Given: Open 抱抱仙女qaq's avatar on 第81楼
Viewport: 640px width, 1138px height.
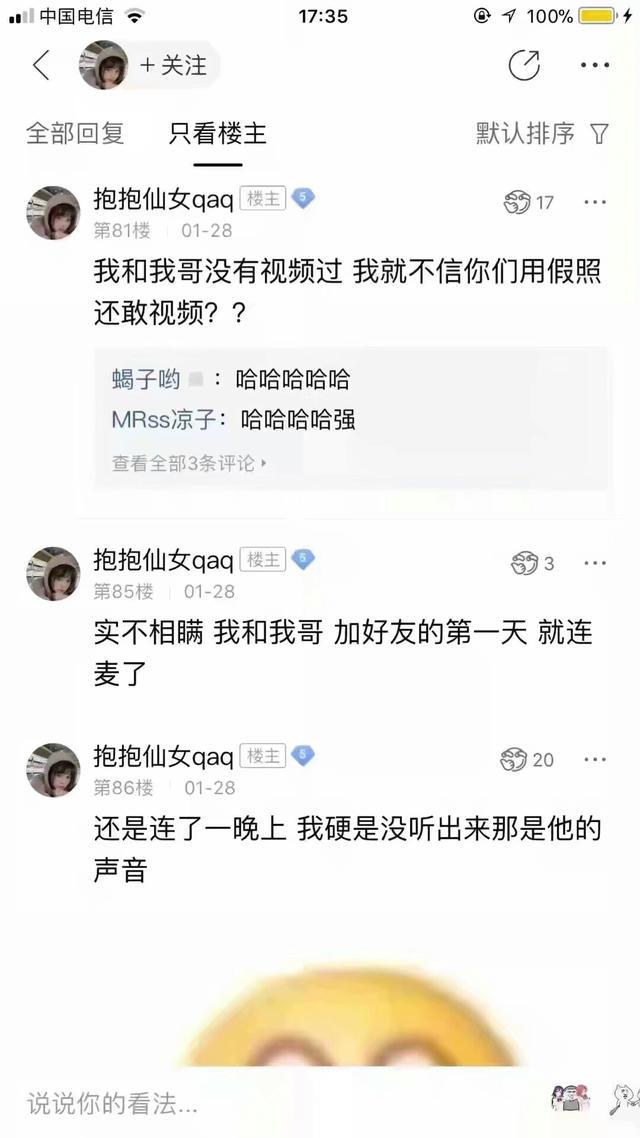Looking at the screenshot, I should (x=53, y=212).
